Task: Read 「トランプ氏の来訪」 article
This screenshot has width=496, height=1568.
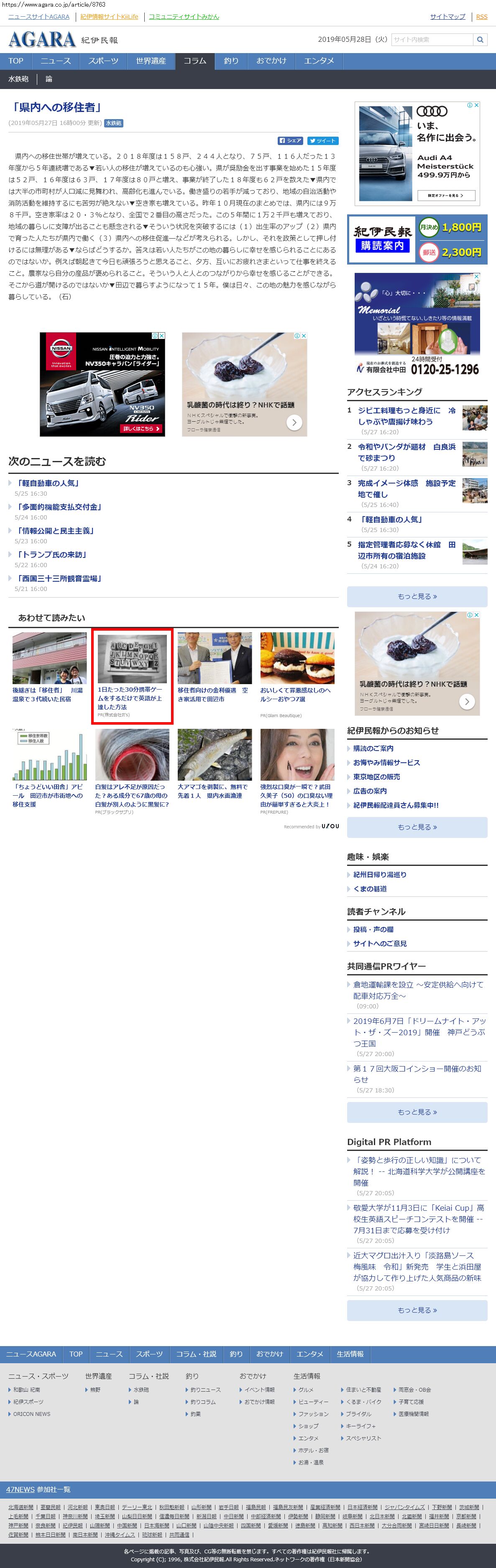Action: (x=52, y=555)
